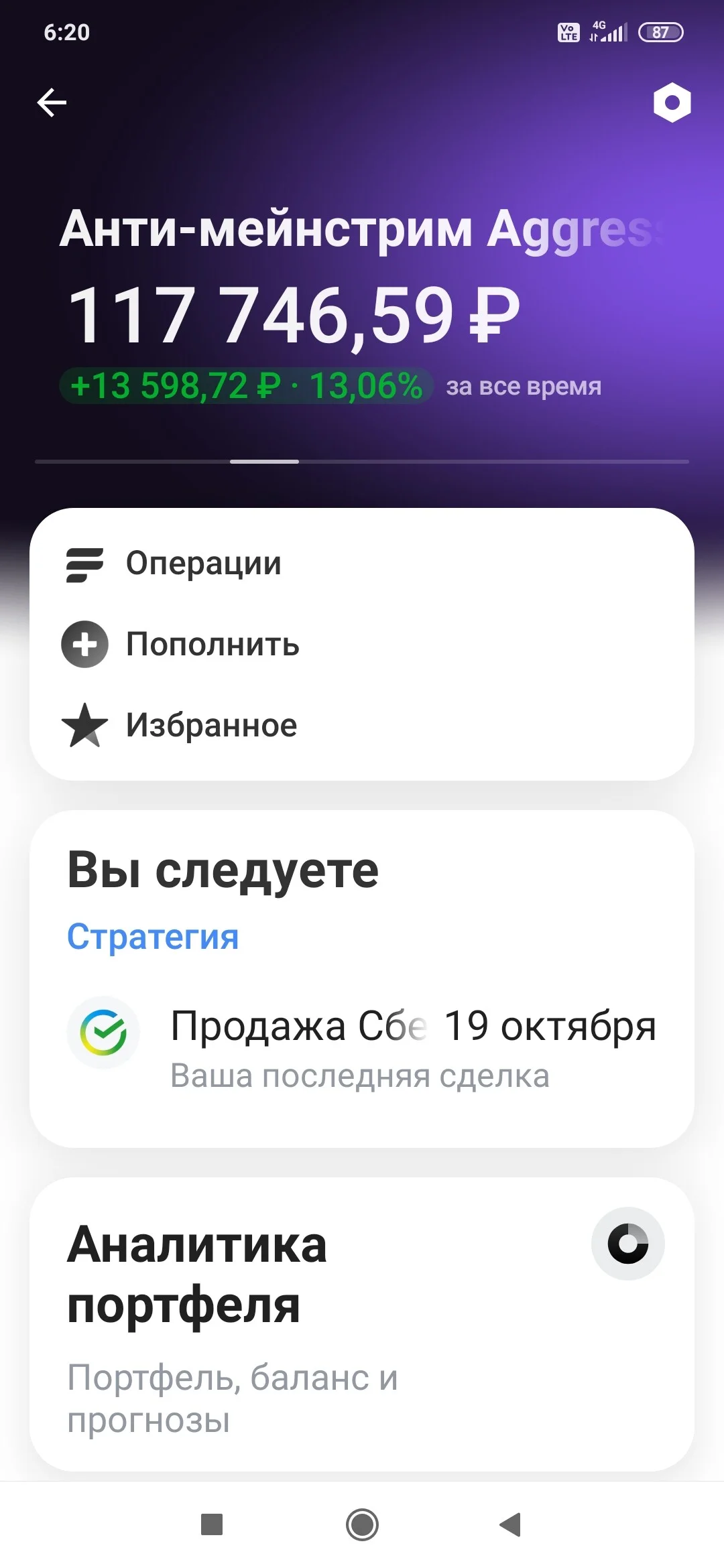Open Избранное favorites

(x=362, y=725)
